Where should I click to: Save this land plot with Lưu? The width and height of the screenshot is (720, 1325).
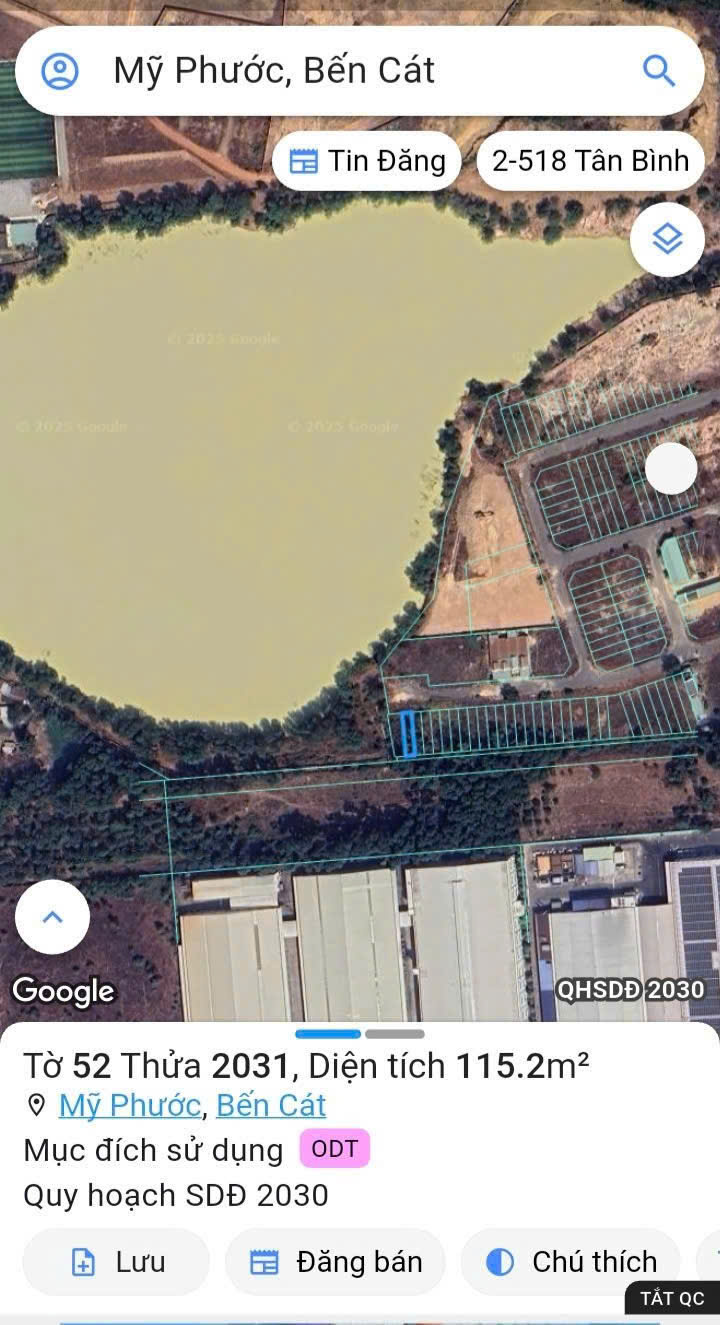click(x=117, y=1262)
